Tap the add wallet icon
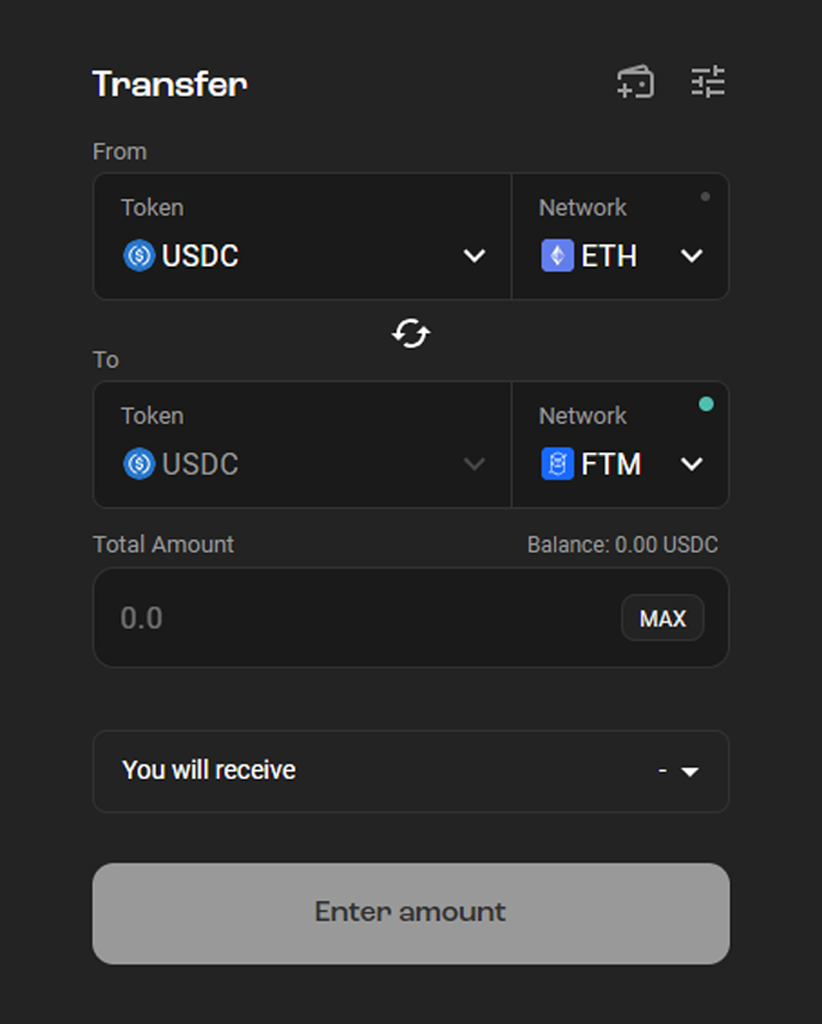The height and width of the screenshot is (1024, 822). coord(635,82)
